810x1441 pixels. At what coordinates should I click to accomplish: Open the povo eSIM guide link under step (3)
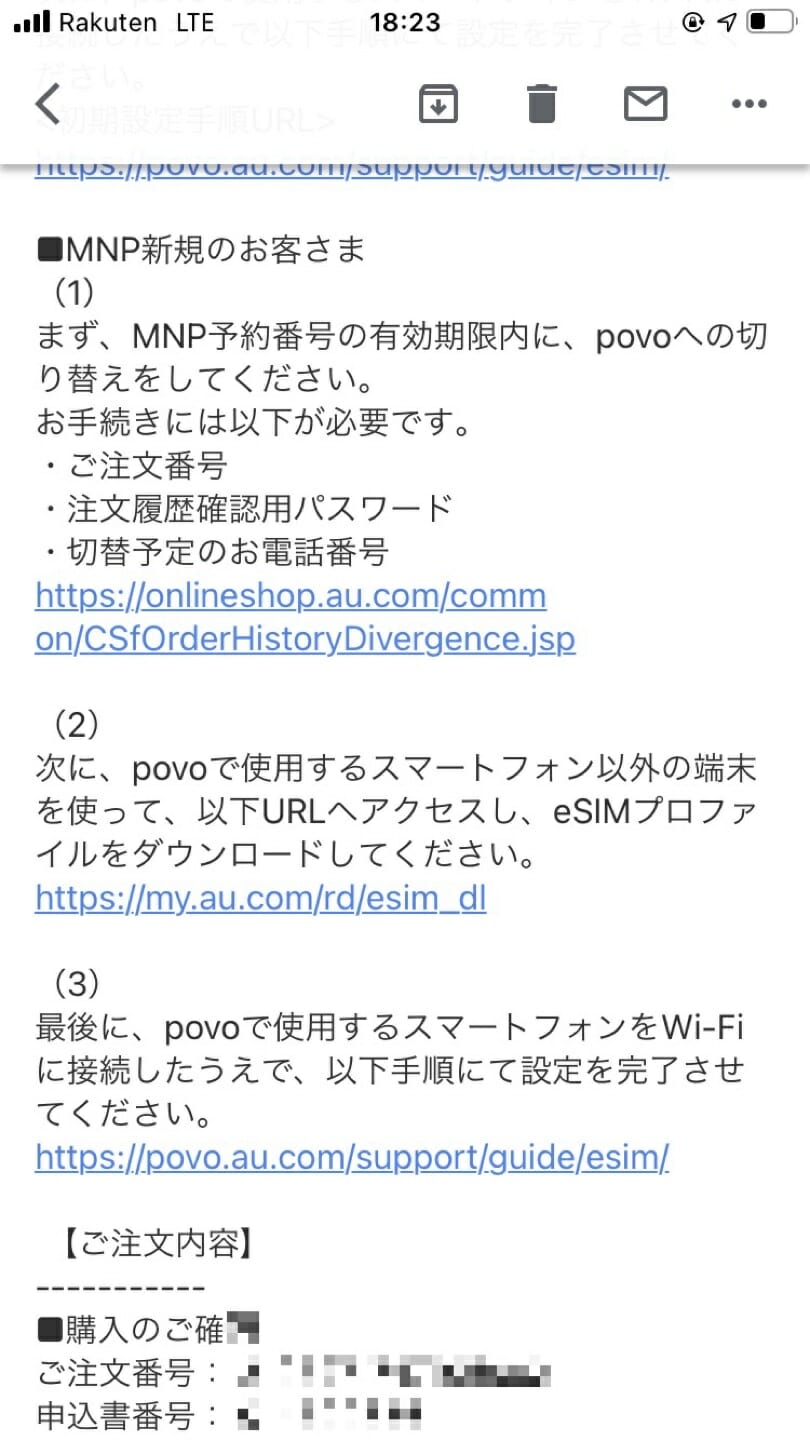pos(352,1157)
